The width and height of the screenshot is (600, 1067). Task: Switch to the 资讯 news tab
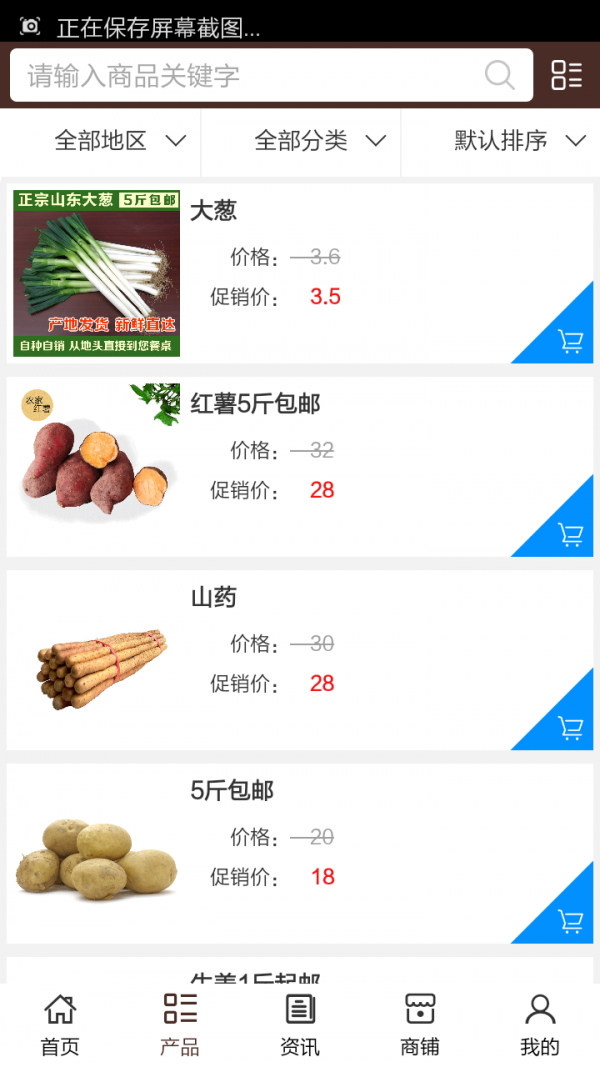[x=300, y=1025]
